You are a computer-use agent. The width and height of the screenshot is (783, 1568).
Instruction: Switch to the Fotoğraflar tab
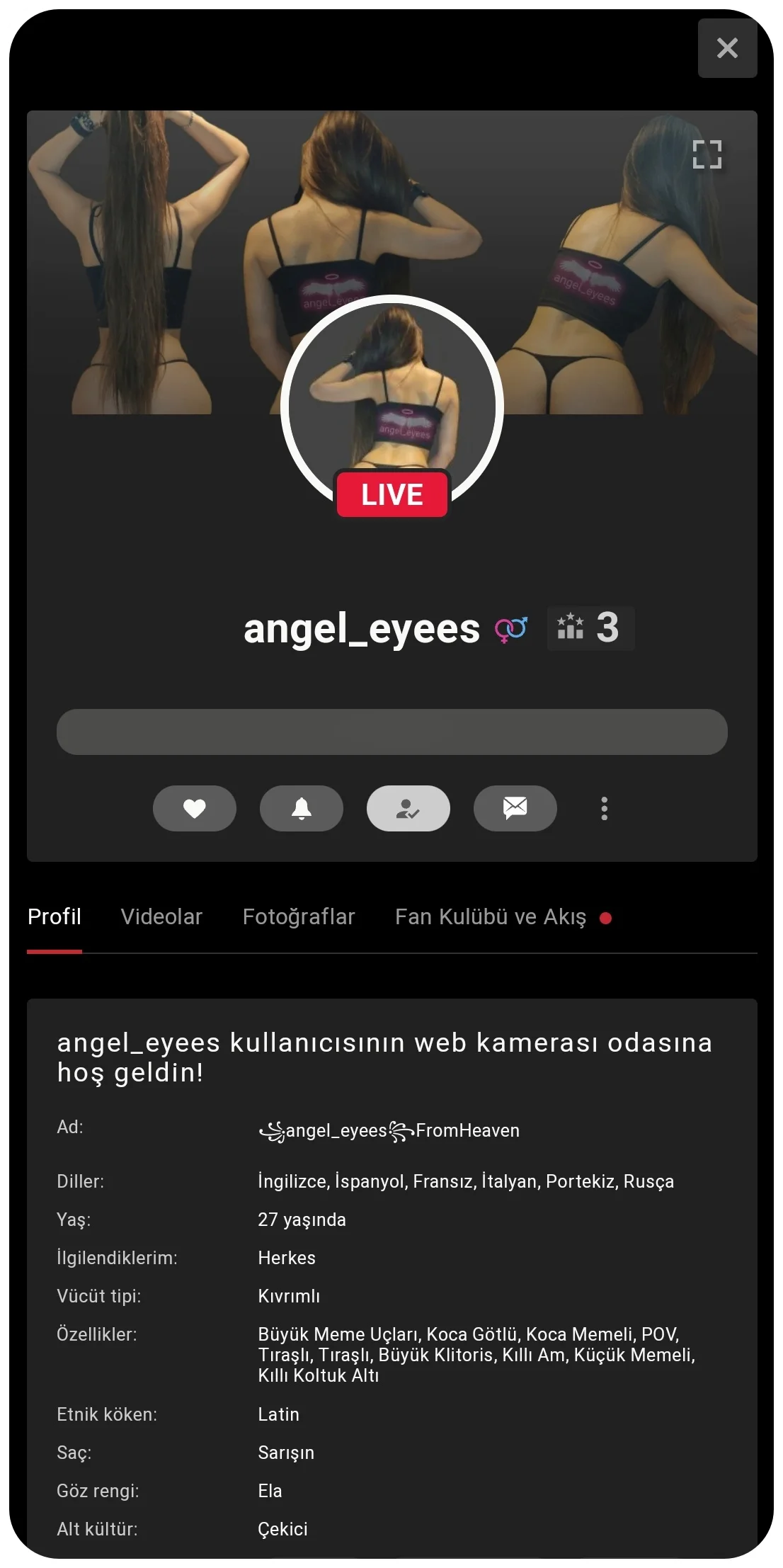click(299, 917)
